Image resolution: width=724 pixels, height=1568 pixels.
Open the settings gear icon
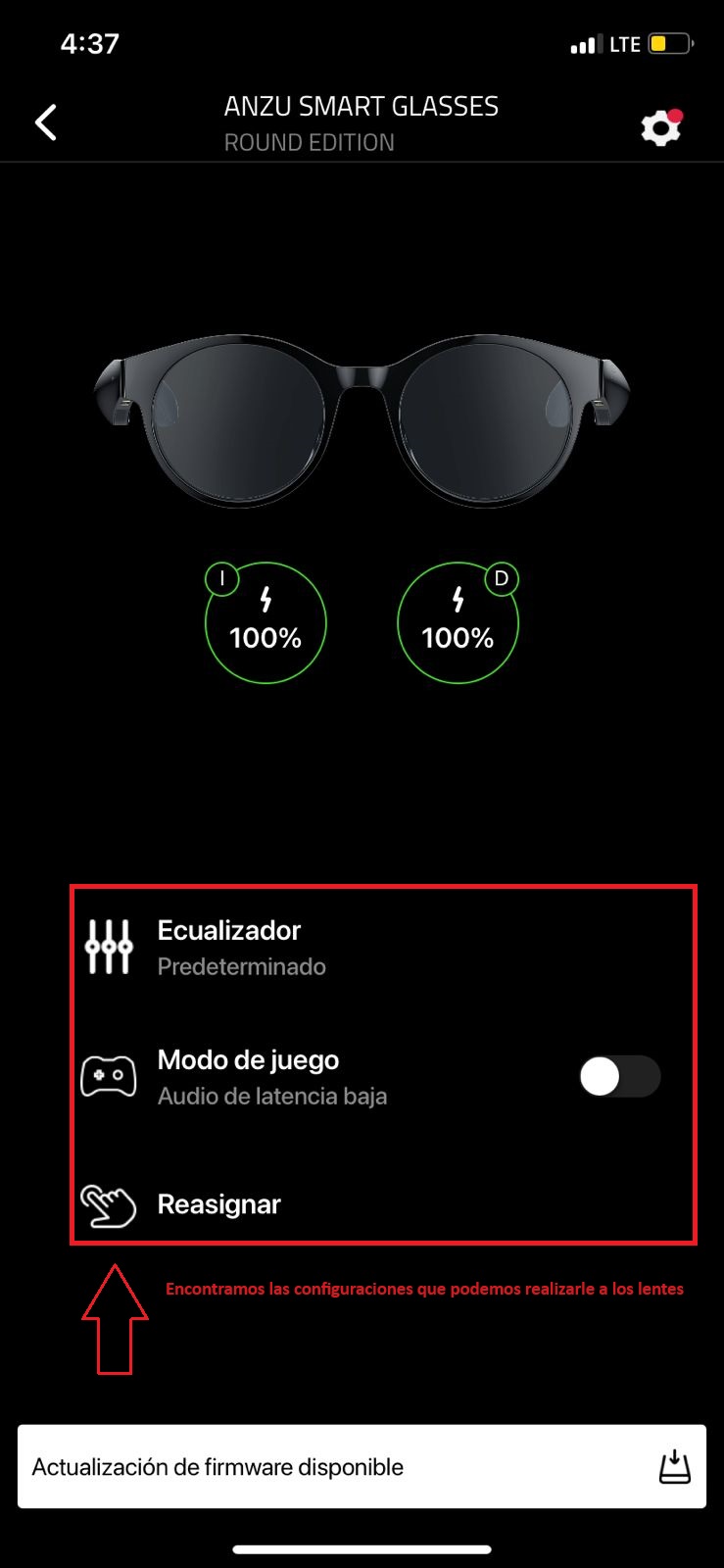(660, 128)
